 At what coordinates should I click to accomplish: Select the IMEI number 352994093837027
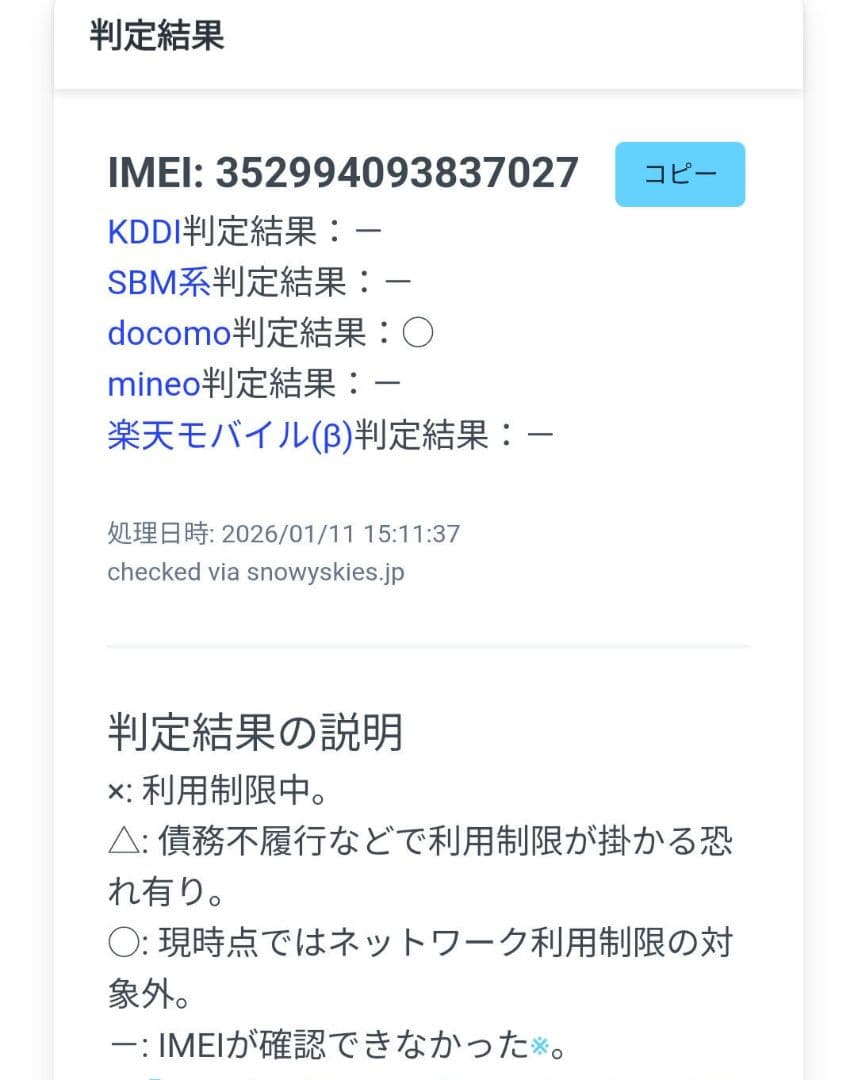[395, 173]
